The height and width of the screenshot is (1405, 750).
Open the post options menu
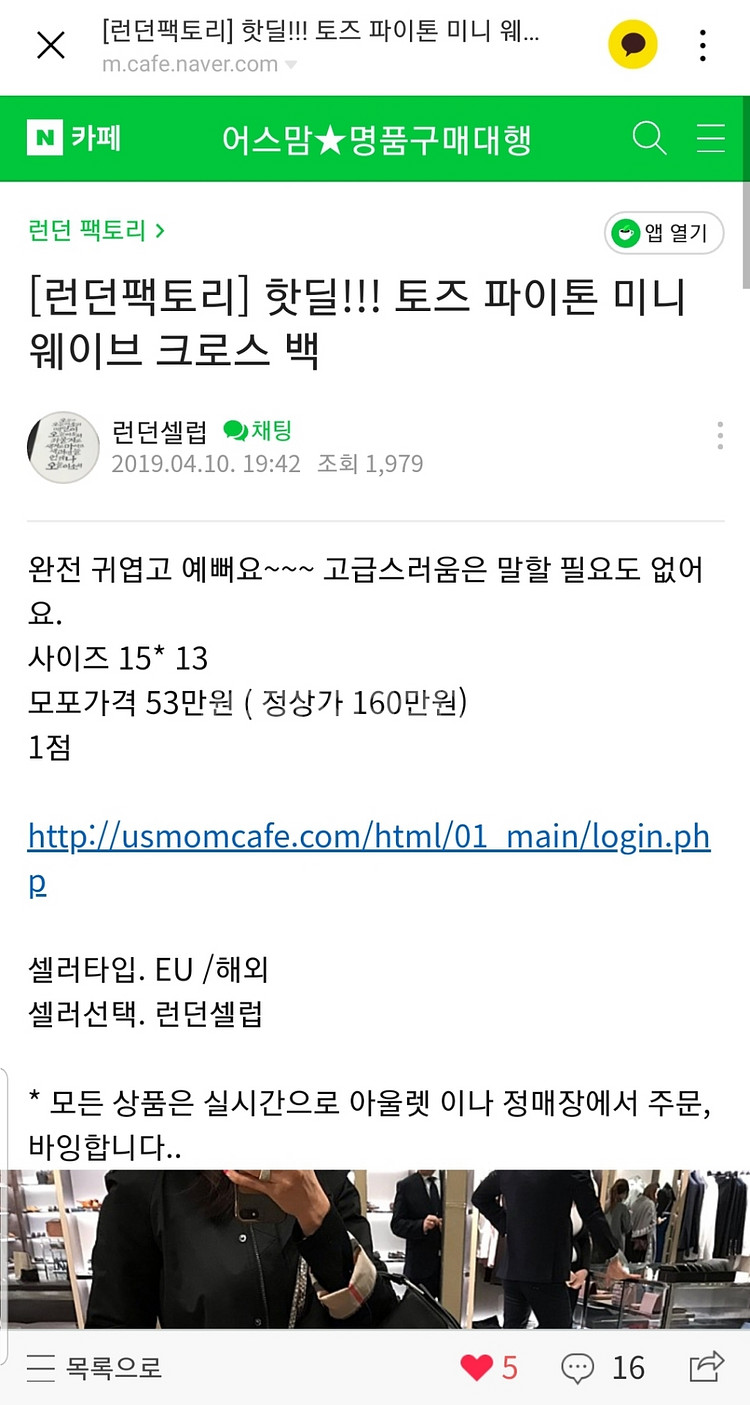(x=720, y=436)
